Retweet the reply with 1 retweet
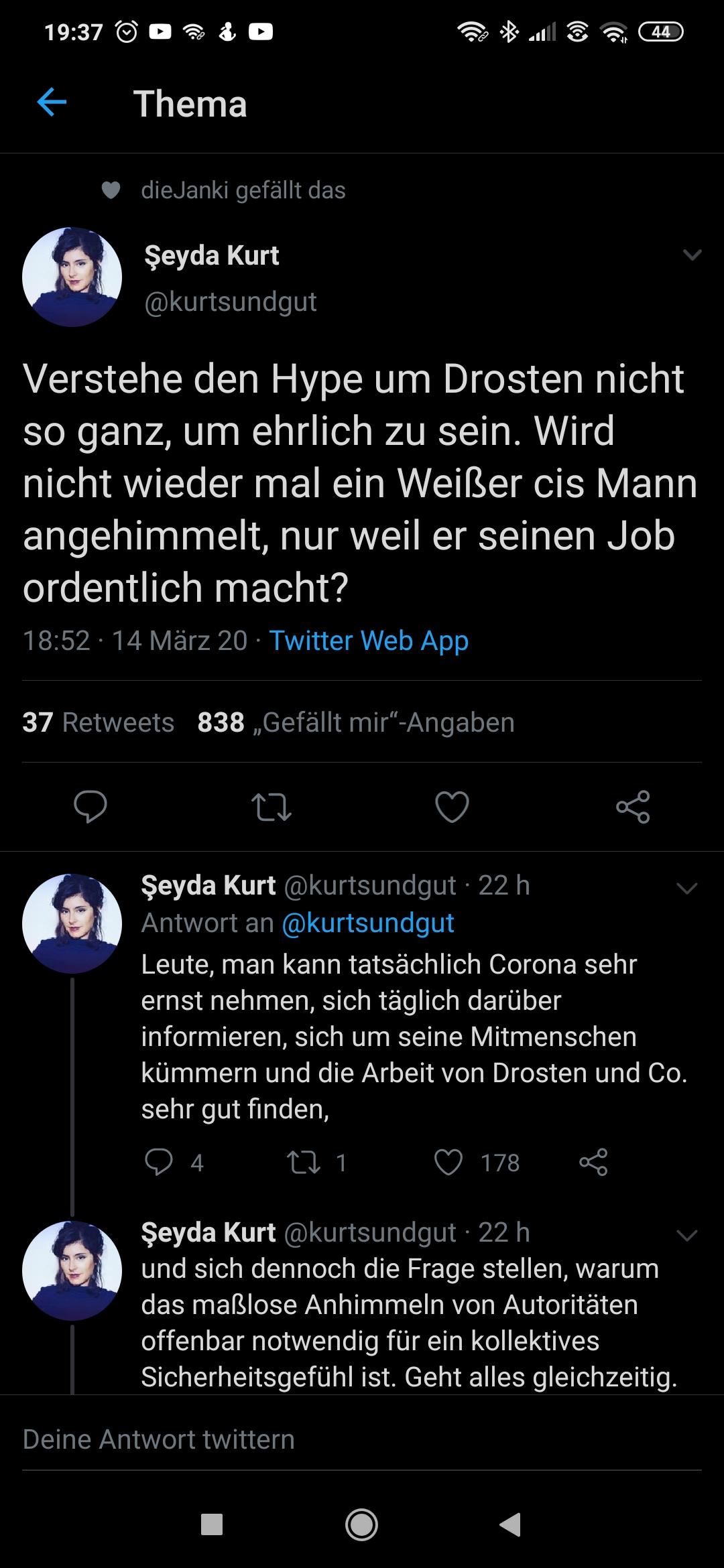Screen dimensions: 724x1568 tap(317, 1163)
